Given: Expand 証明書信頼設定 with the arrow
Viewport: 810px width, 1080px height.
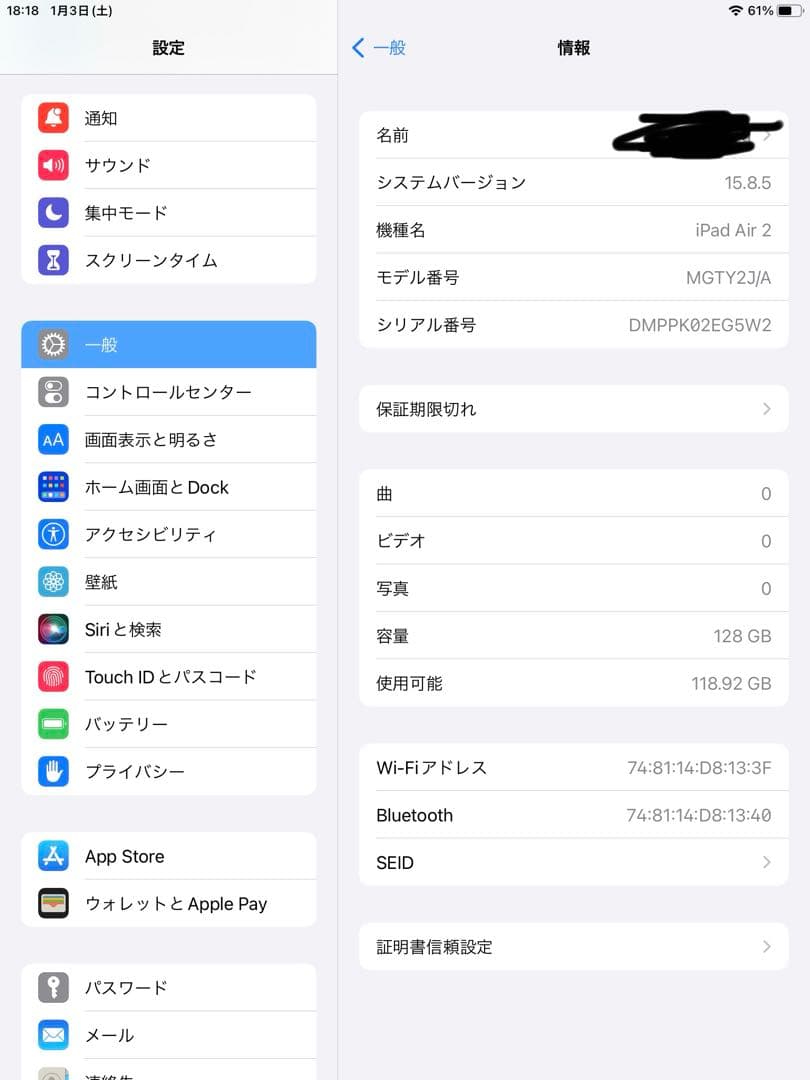Looking at the screenshot, I should [766, 946].
